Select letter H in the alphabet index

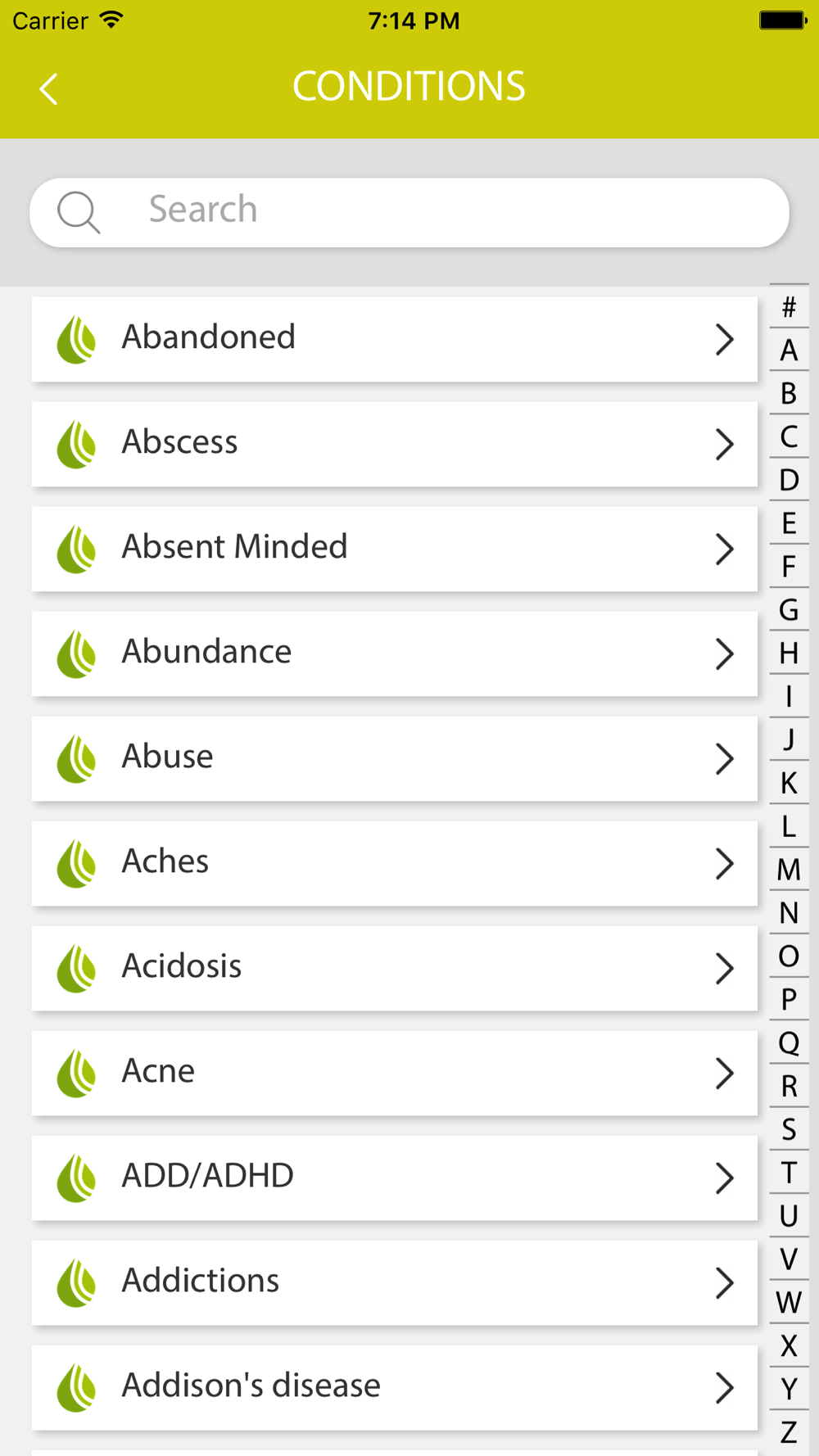789,653
